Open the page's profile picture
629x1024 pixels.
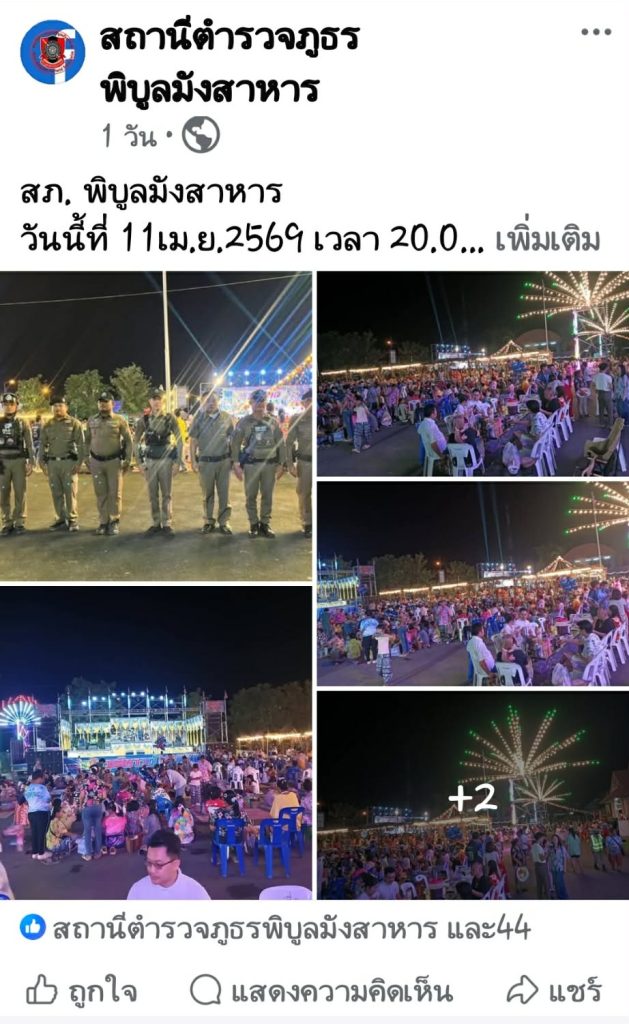(52, 52)
